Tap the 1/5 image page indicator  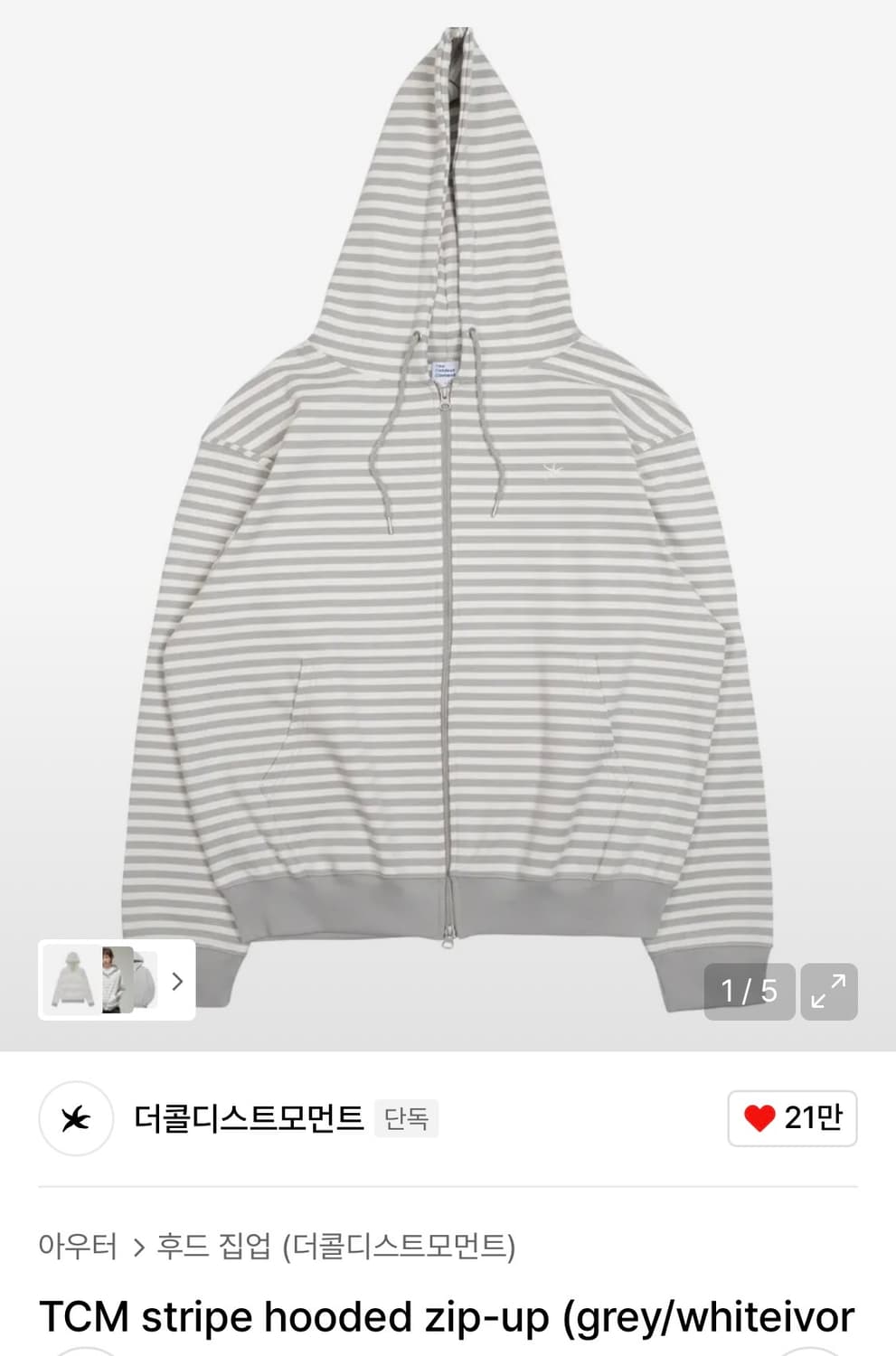748,992
